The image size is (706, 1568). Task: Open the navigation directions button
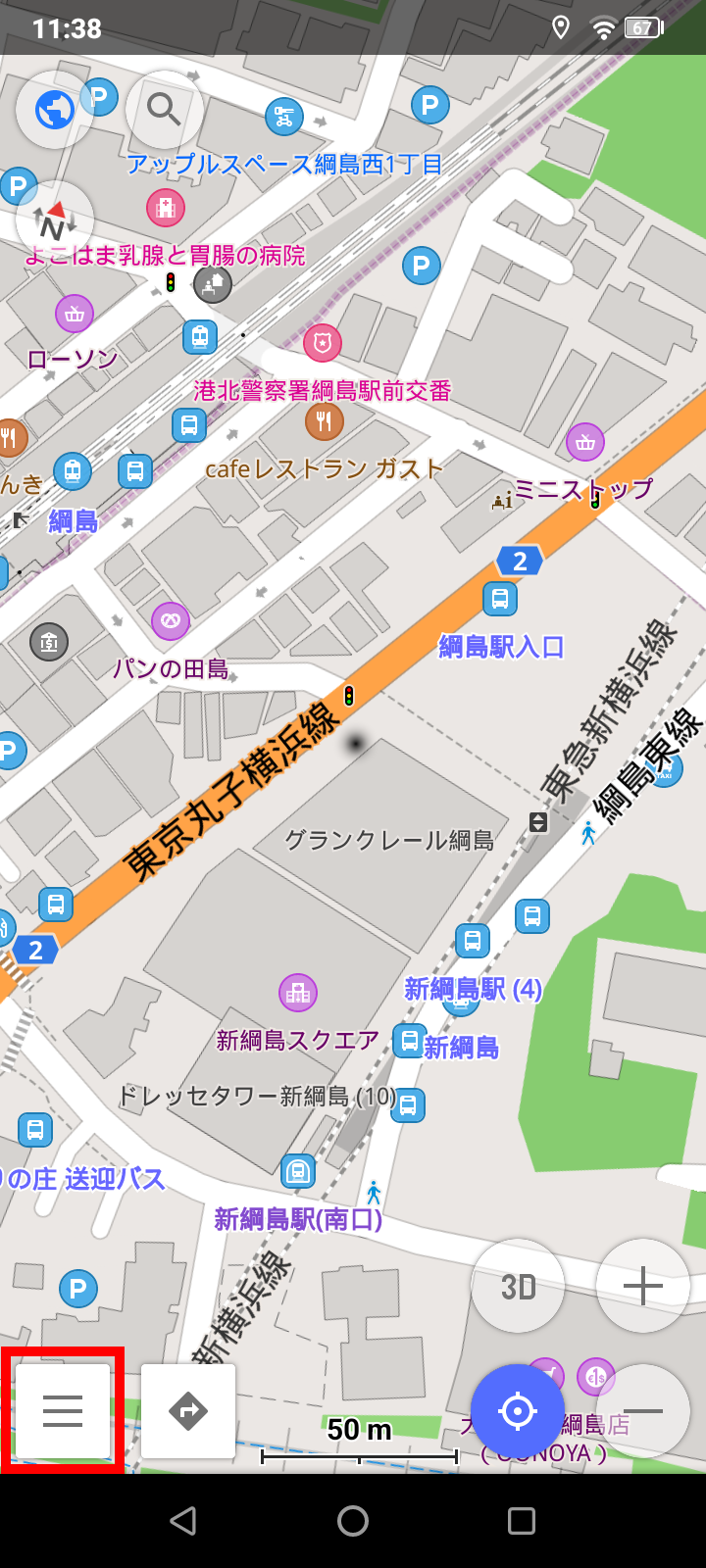(188, 1411)
